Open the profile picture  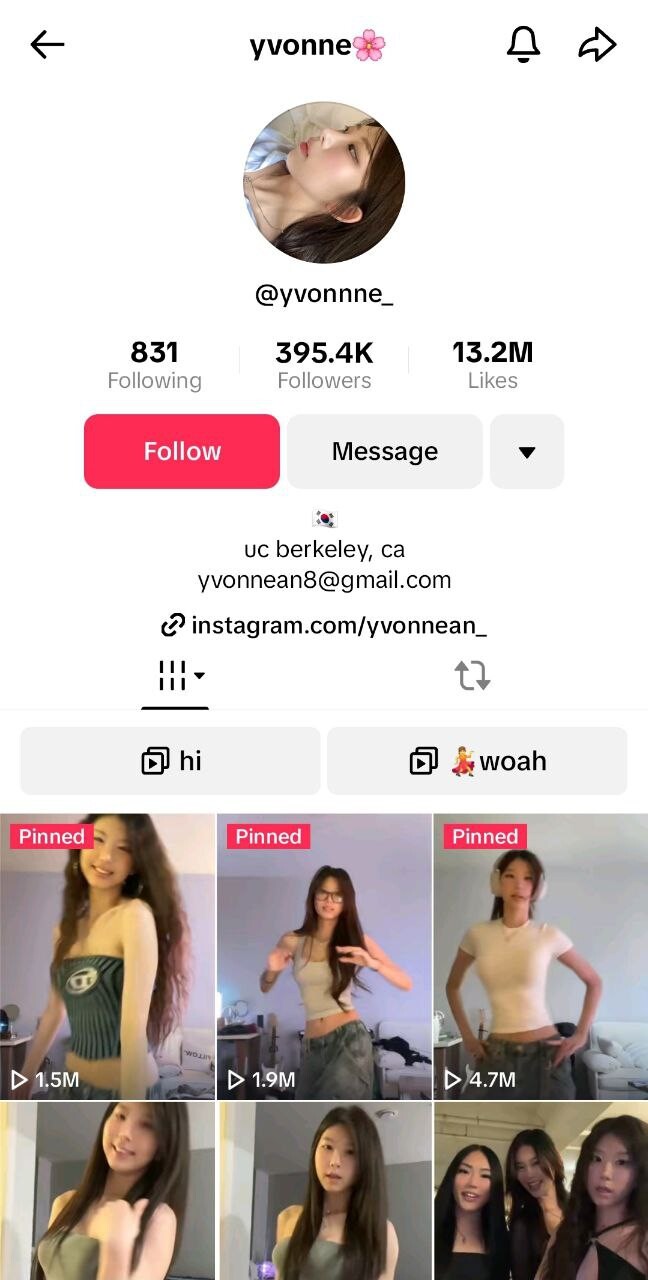[x=324, y=182]
